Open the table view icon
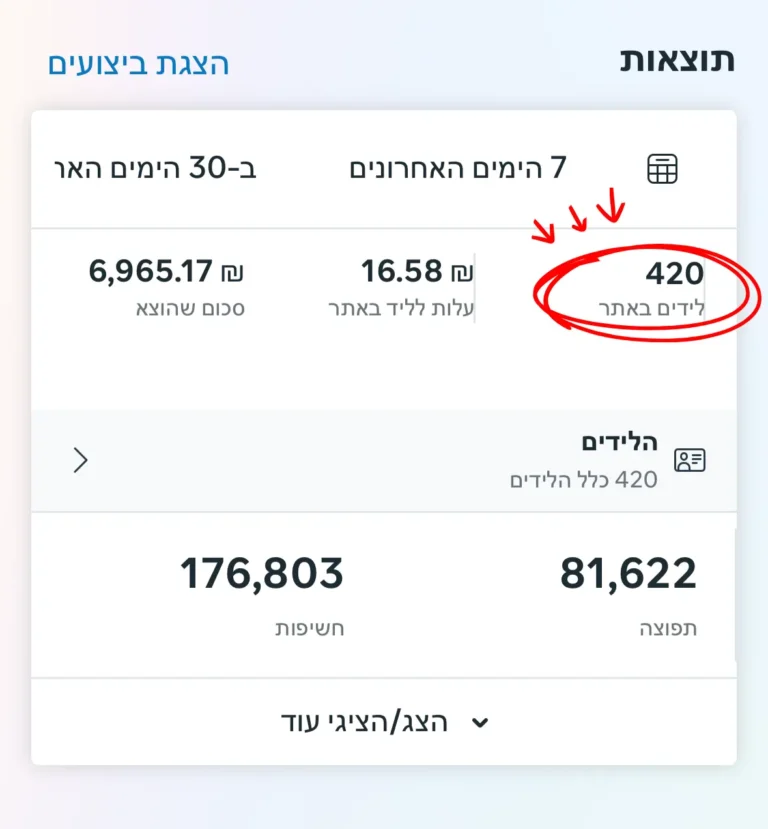 pos(662,169)
